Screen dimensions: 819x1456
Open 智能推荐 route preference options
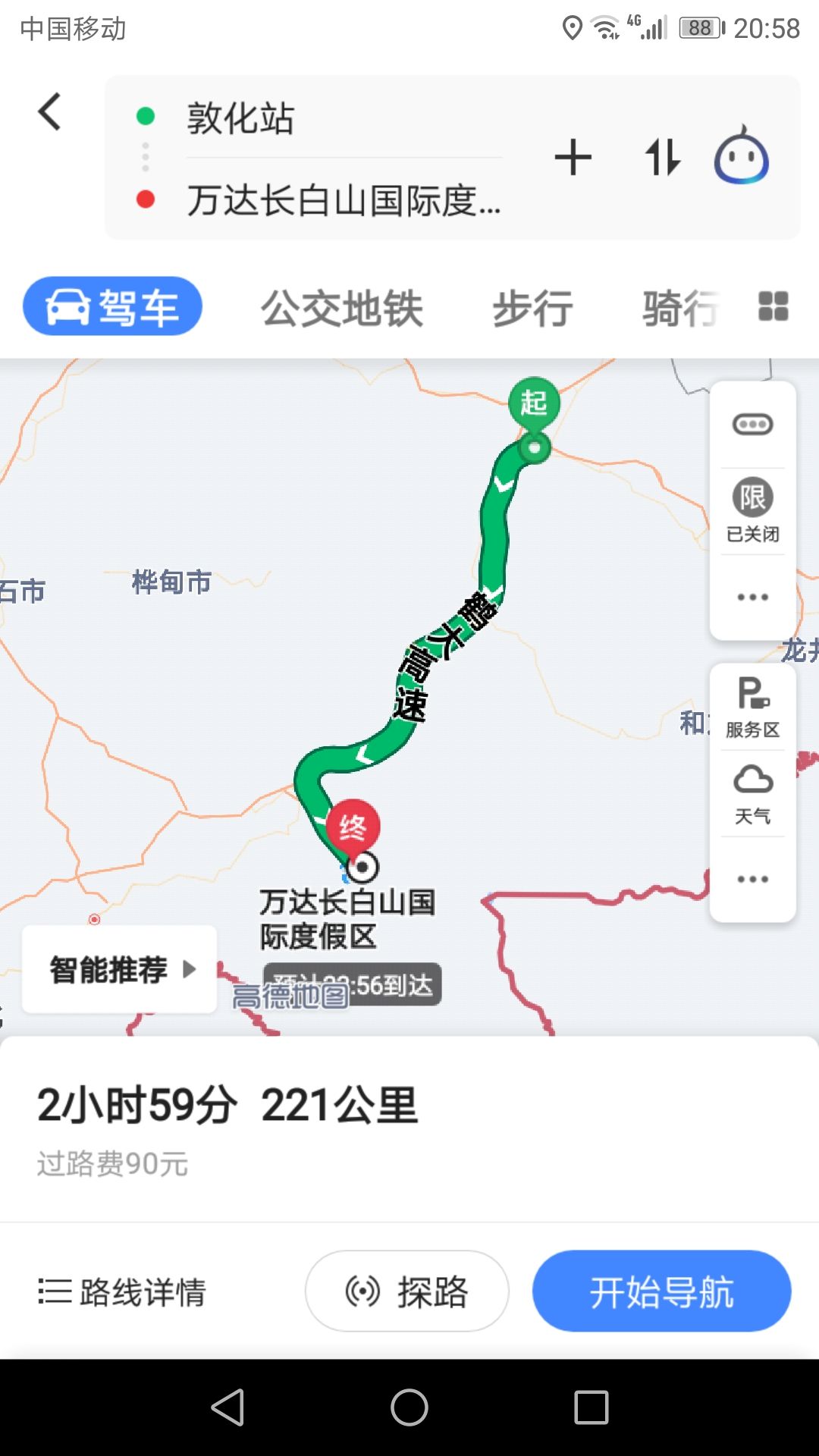(120, 969)
